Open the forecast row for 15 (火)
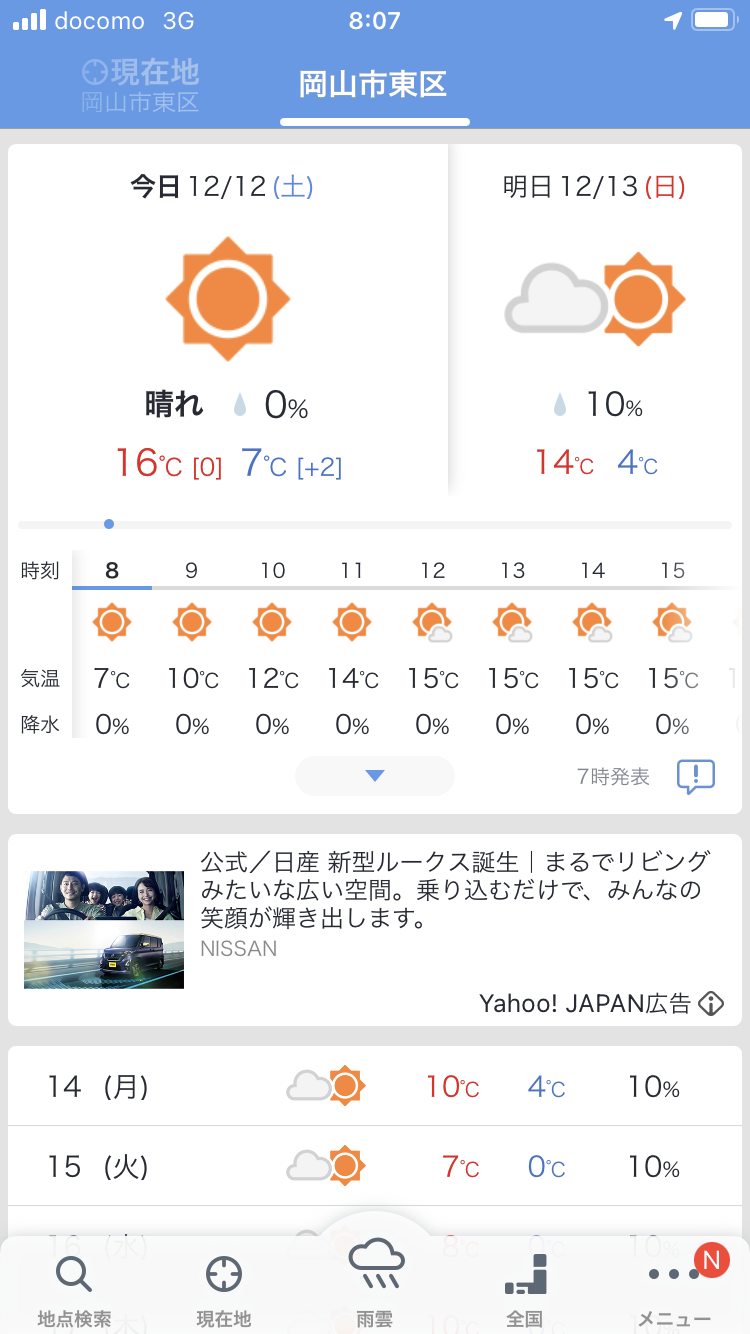 375,1166
